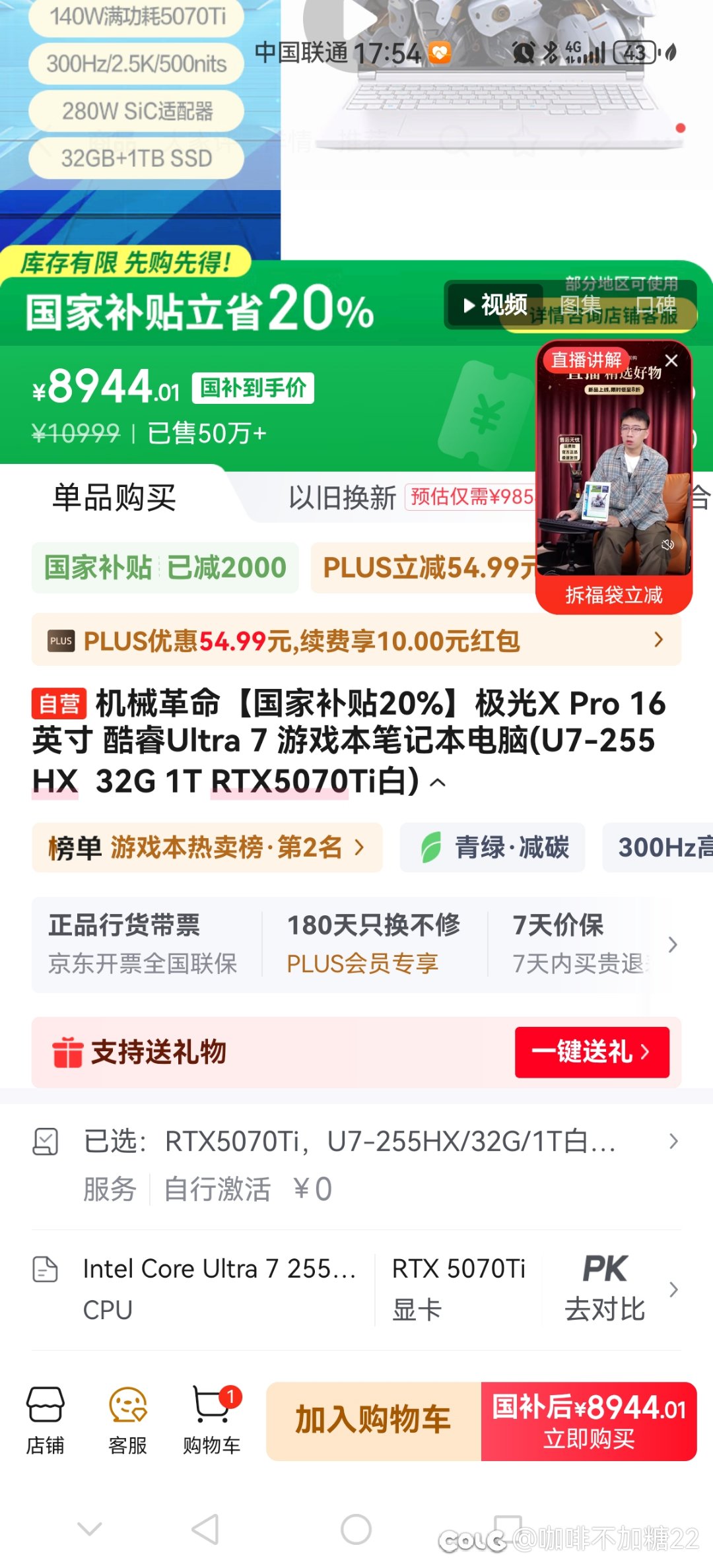Contact 客服 customer service

127,1420
